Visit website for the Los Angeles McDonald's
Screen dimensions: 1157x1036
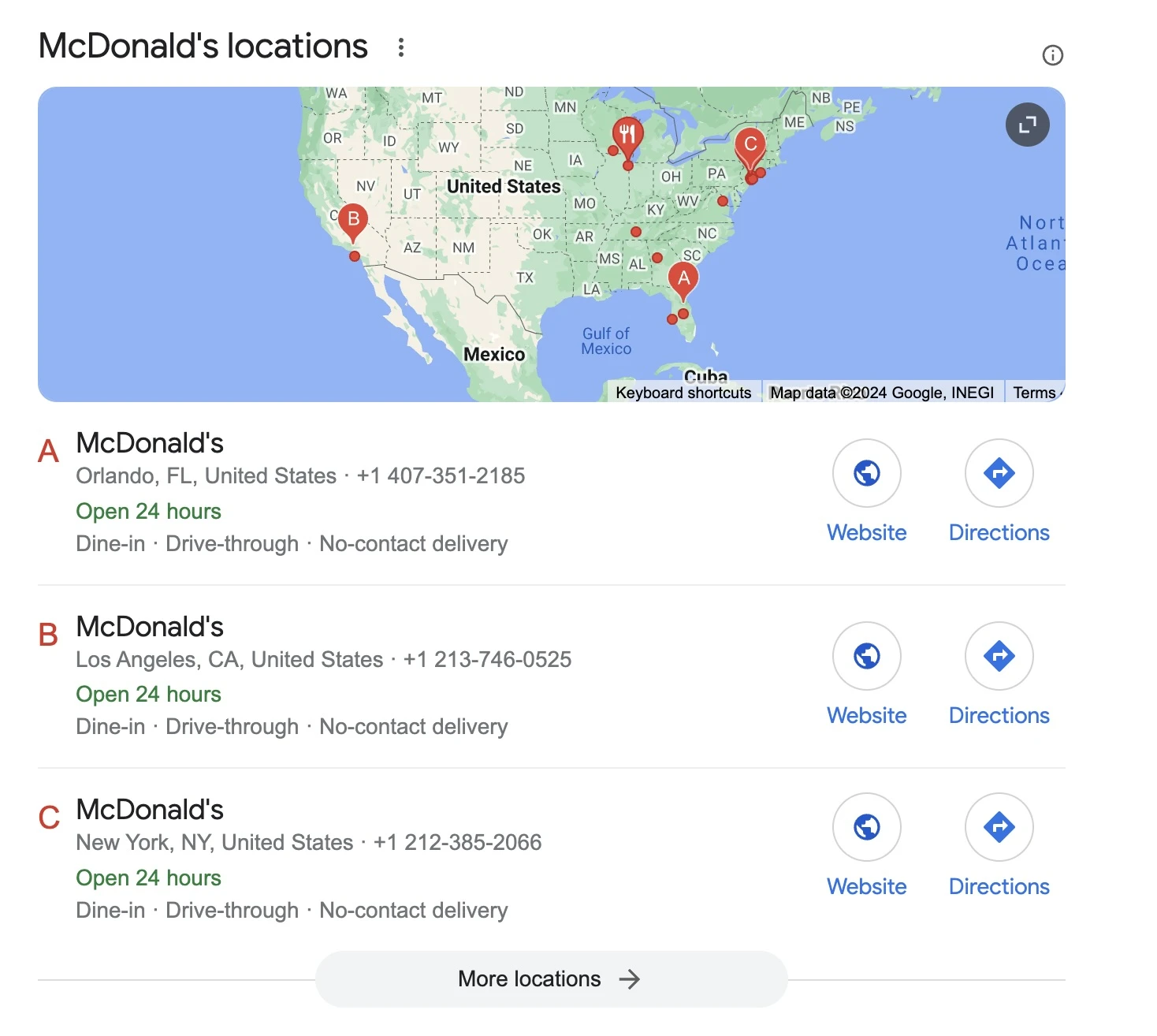tap(866, 657)
